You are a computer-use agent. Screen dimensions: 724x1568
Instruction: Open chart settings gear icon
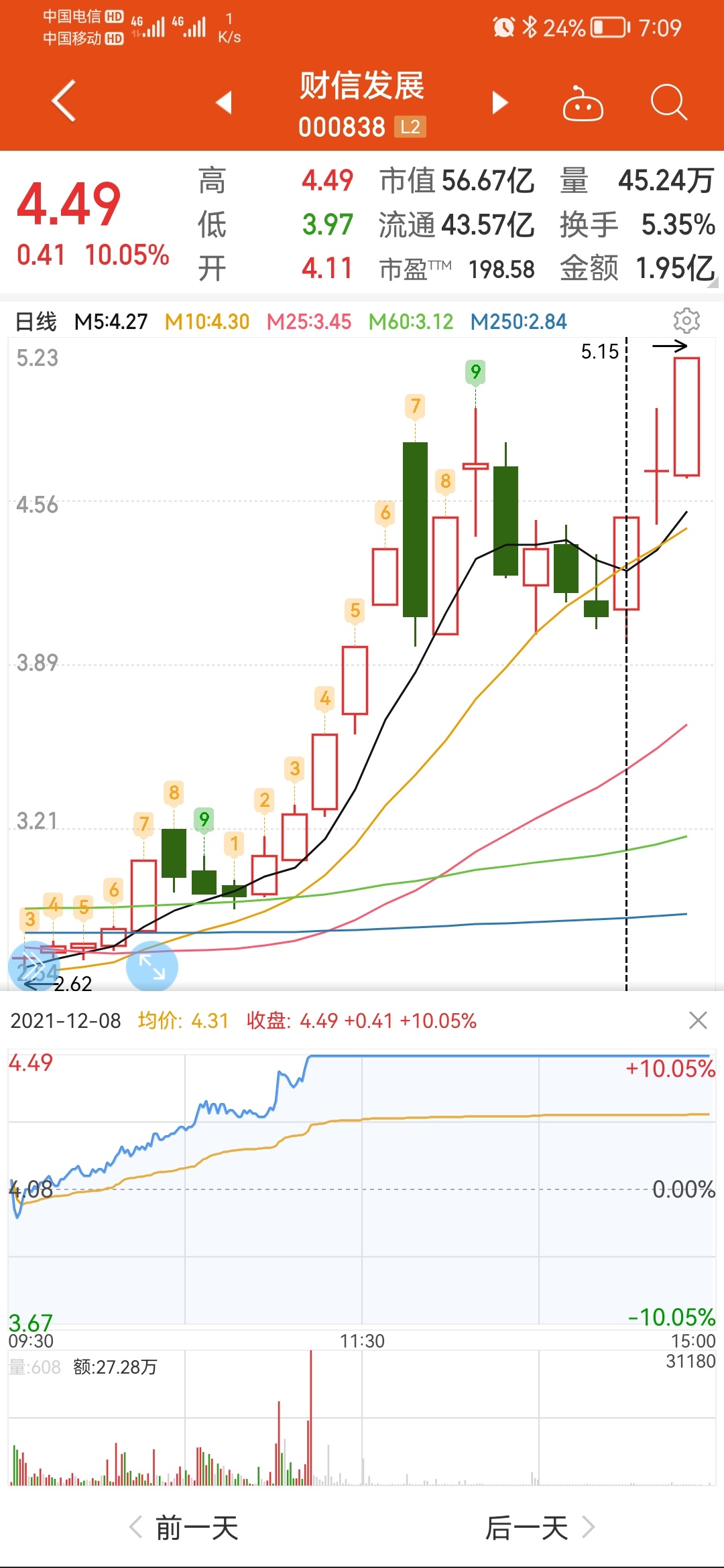[686, 321]
